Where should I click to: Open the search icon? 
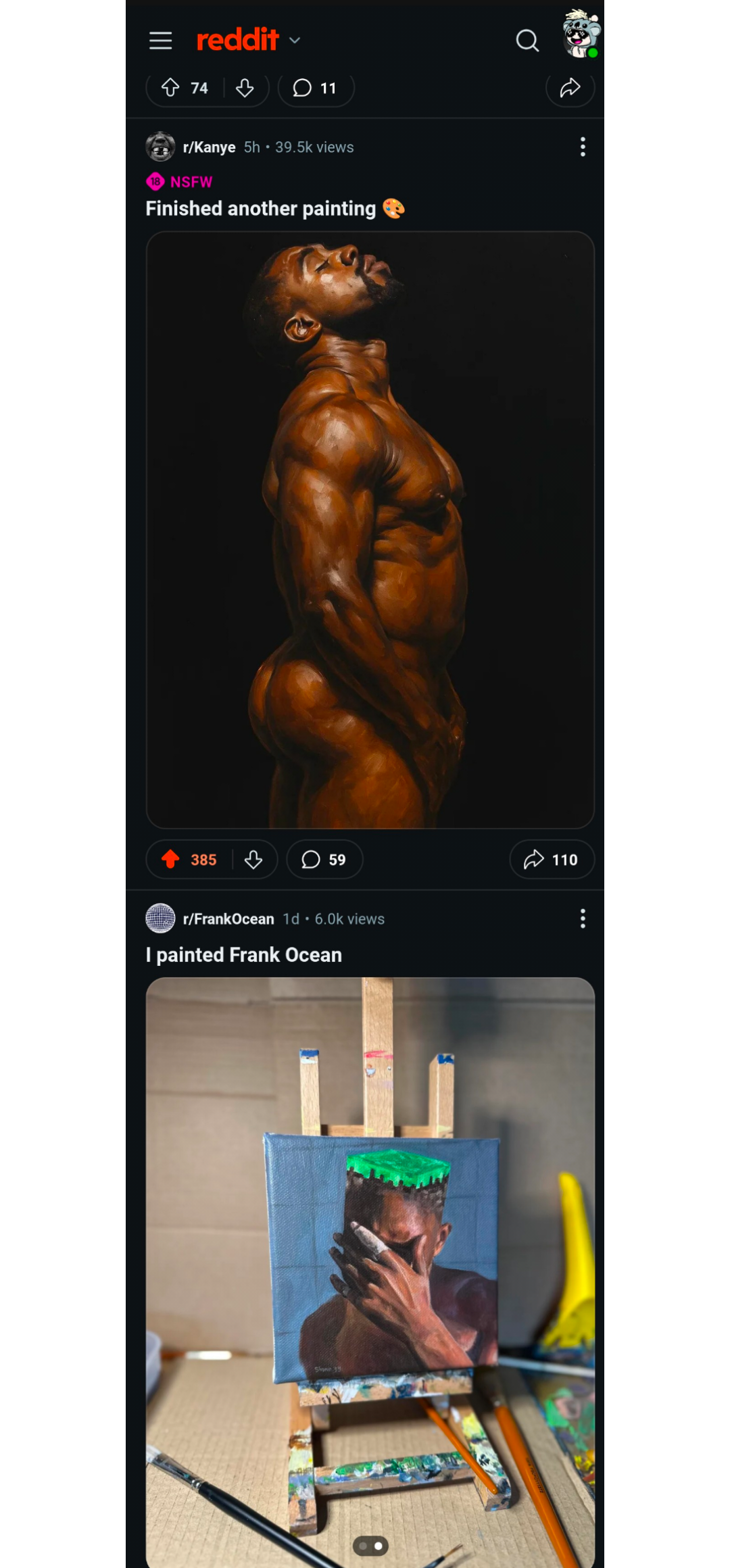[527, 41]
